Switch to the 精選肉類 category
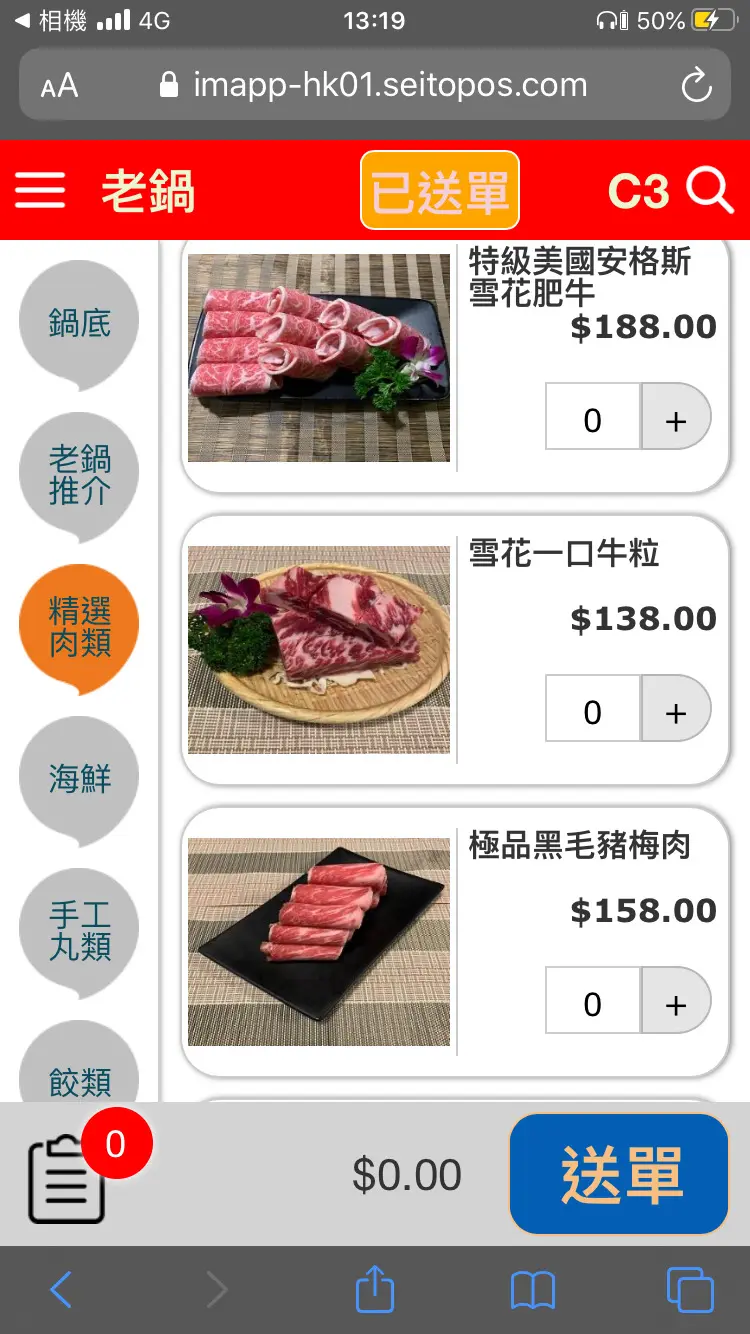The image size is (750, 1334). pyautogui.click(x=79, y=627)
